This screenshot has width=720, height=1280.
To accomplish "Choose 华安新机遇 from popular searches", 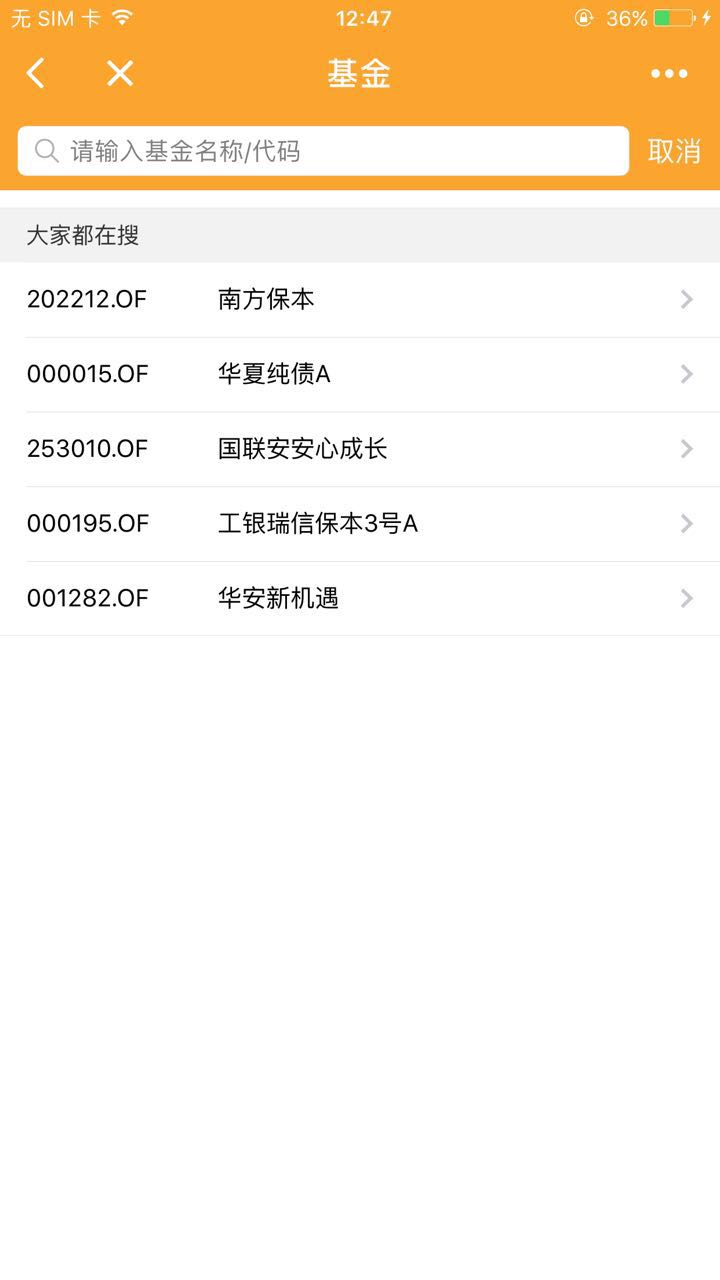I will 360,598.
